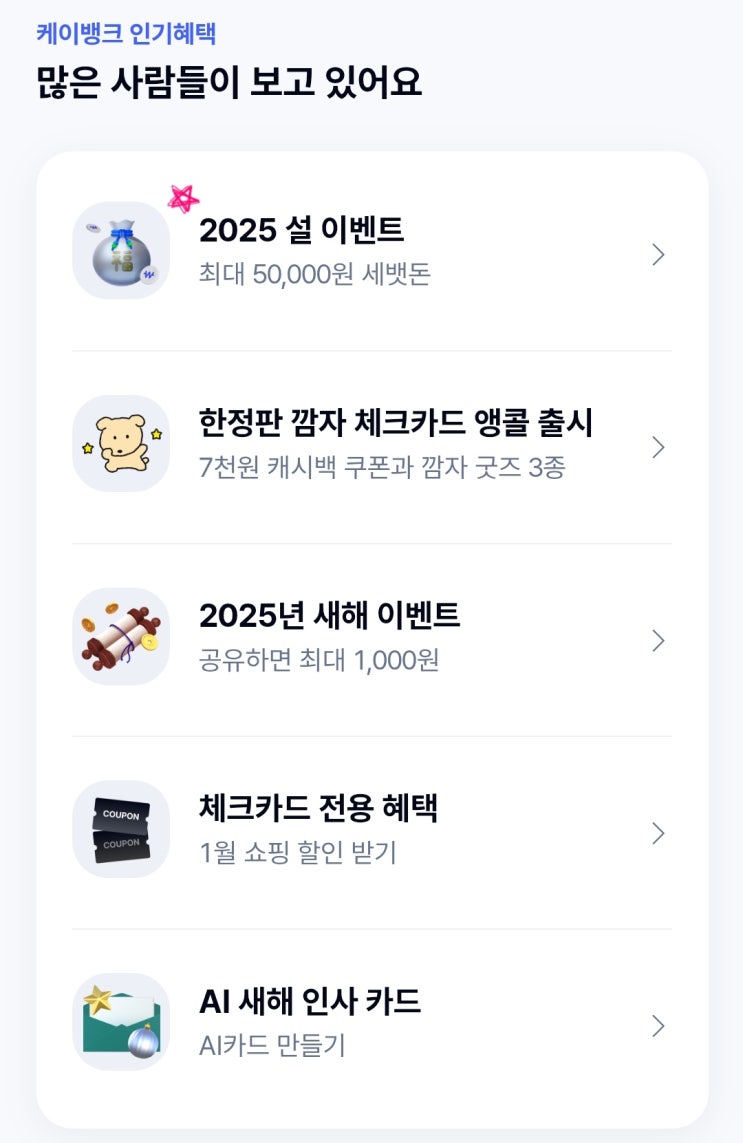This screenshot has width=743, height=1143.
Task: Open AI 새해 인사 카드
Action: pos(371,1023)
